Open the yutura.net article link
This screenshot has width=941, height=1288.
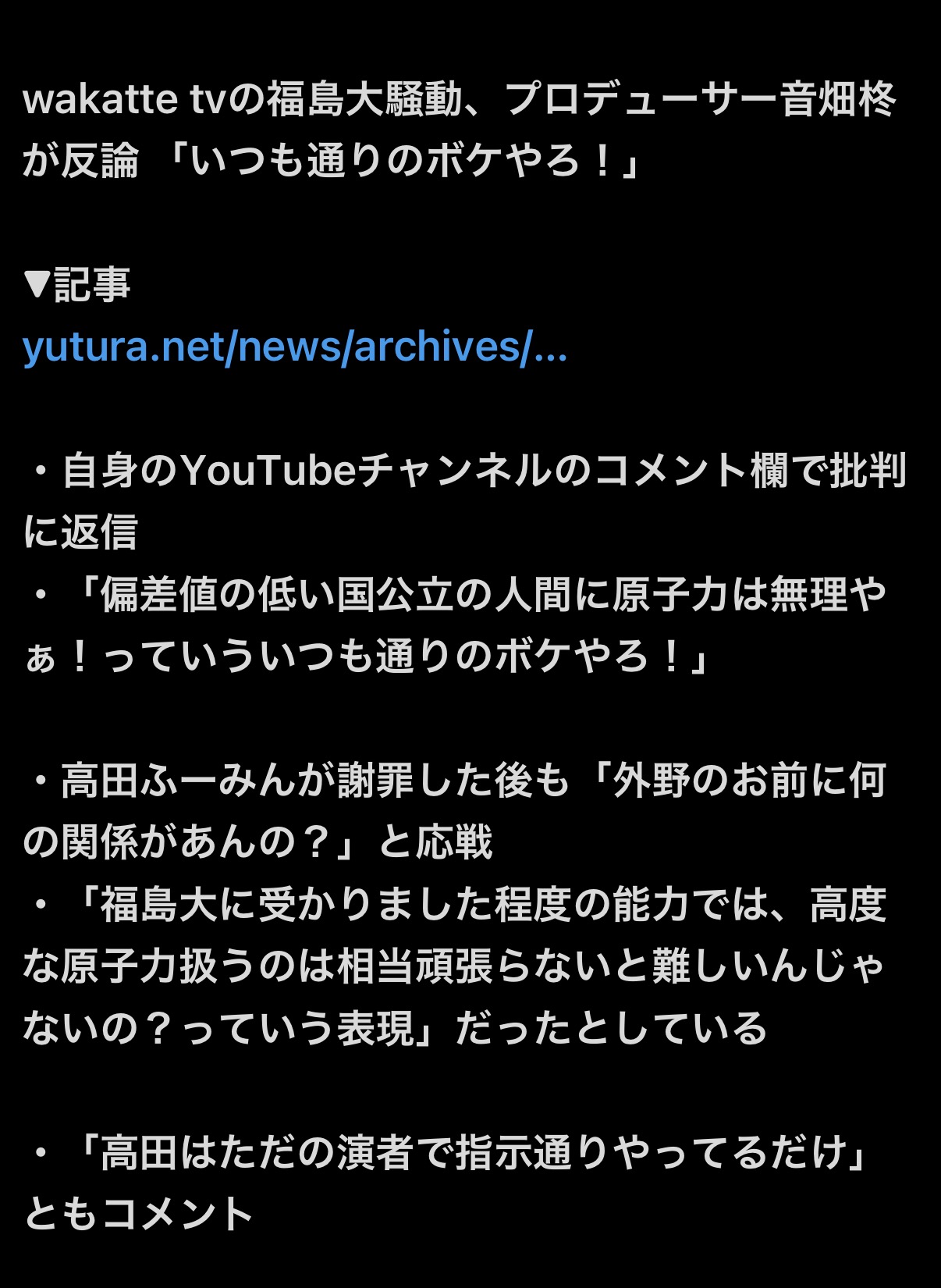pyautogui.click(x=295, y=347)
